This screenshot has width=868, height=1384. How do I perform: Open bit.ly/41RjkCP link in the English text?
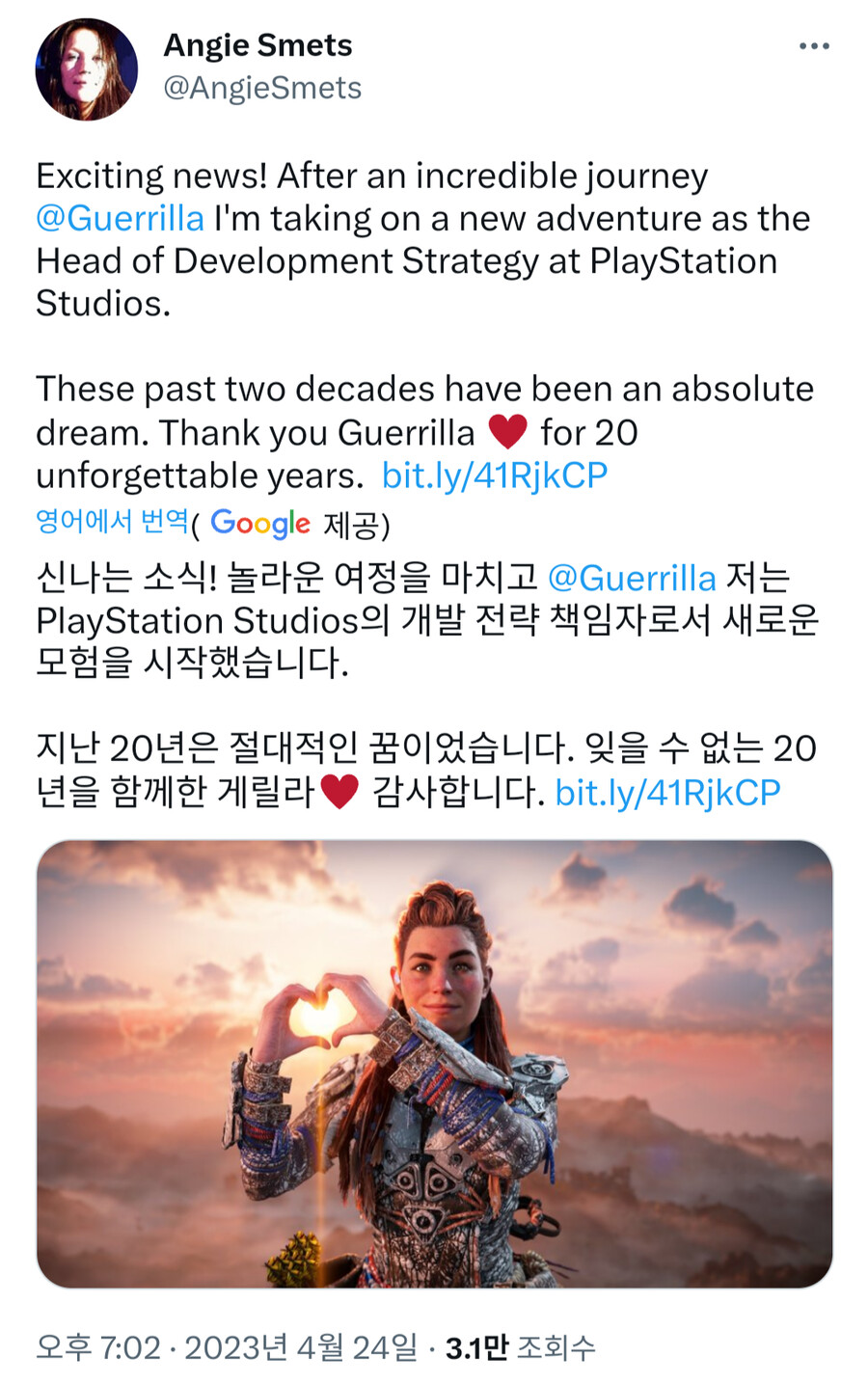[x=494, y=475]
